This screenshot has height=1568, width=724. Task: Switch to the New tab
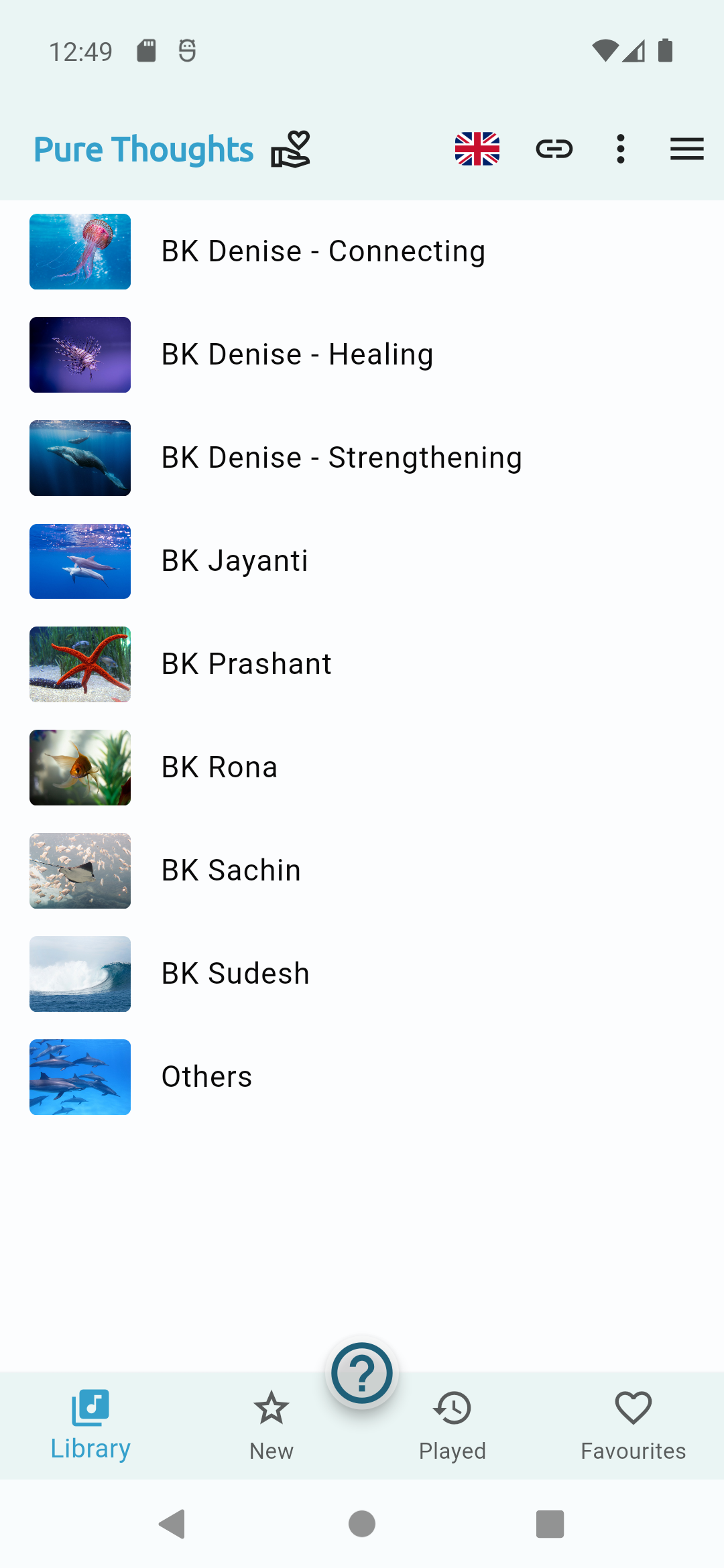coord(271,1425)
